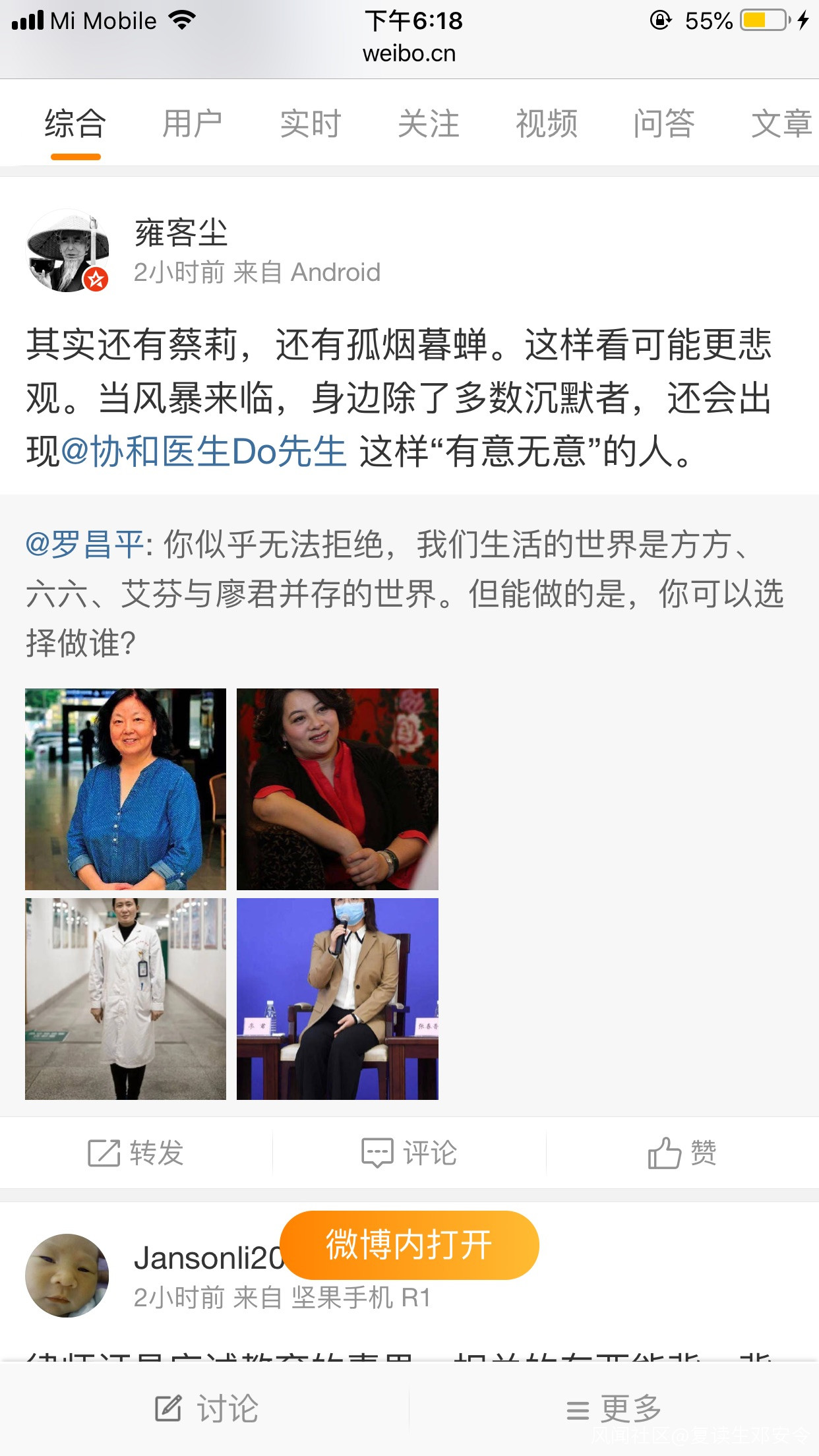View photo of doctor in white coat
This screenshot has height=1456, width=819.
125,999
